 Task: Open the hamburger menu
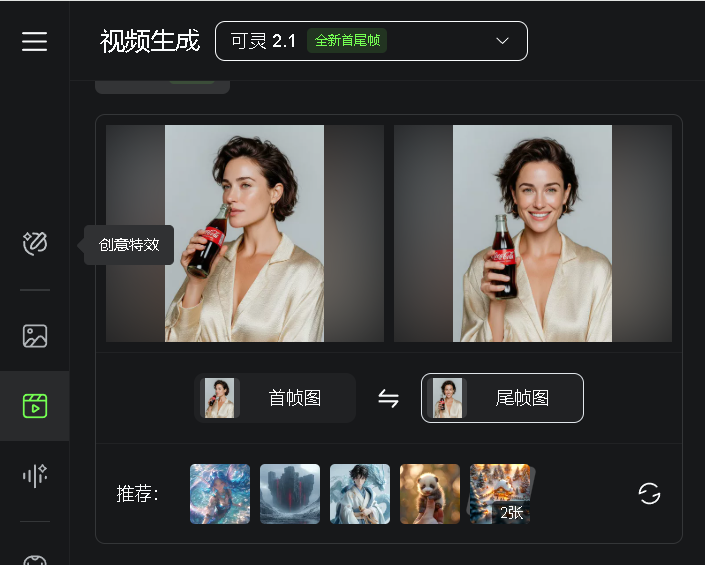coord(35,41)
